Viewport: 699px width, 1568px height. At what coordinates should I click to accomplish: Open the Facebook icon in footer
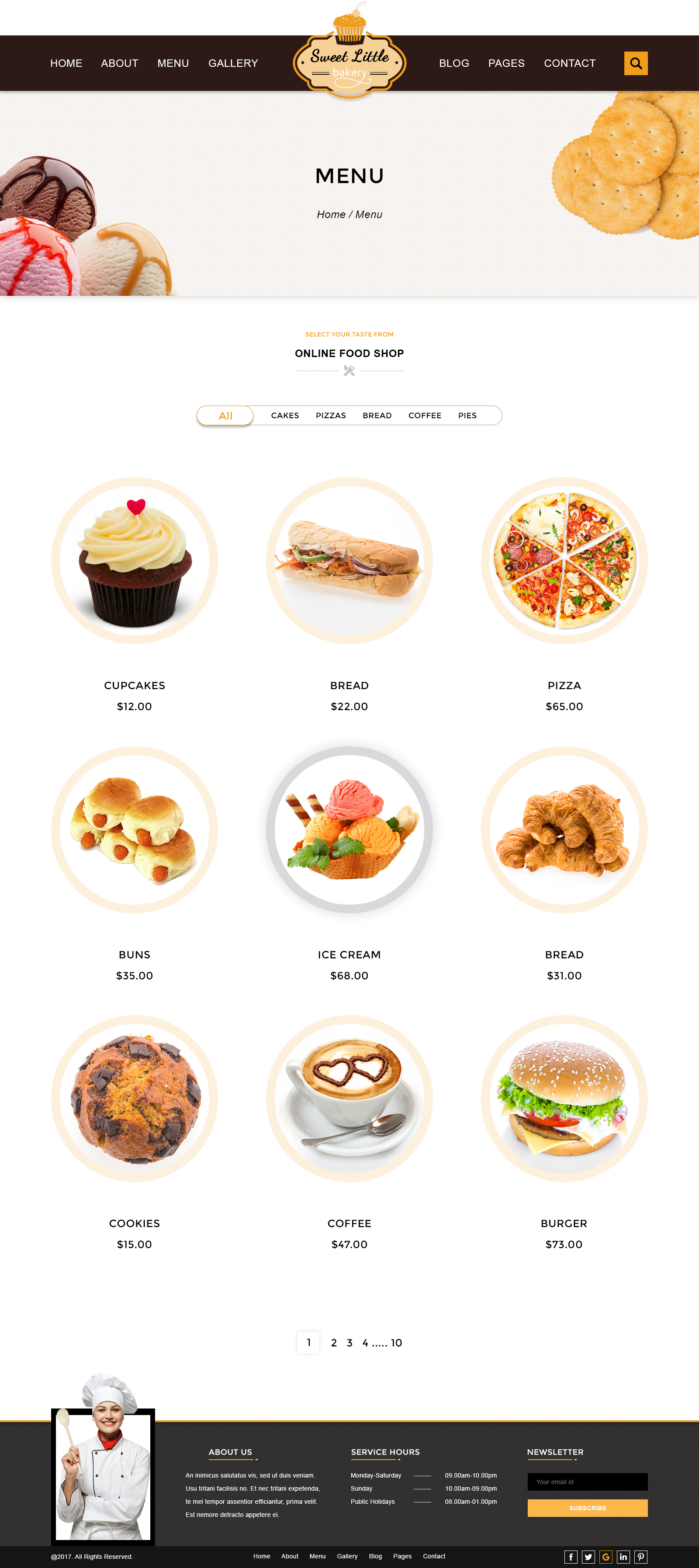tap(571, 1557)
